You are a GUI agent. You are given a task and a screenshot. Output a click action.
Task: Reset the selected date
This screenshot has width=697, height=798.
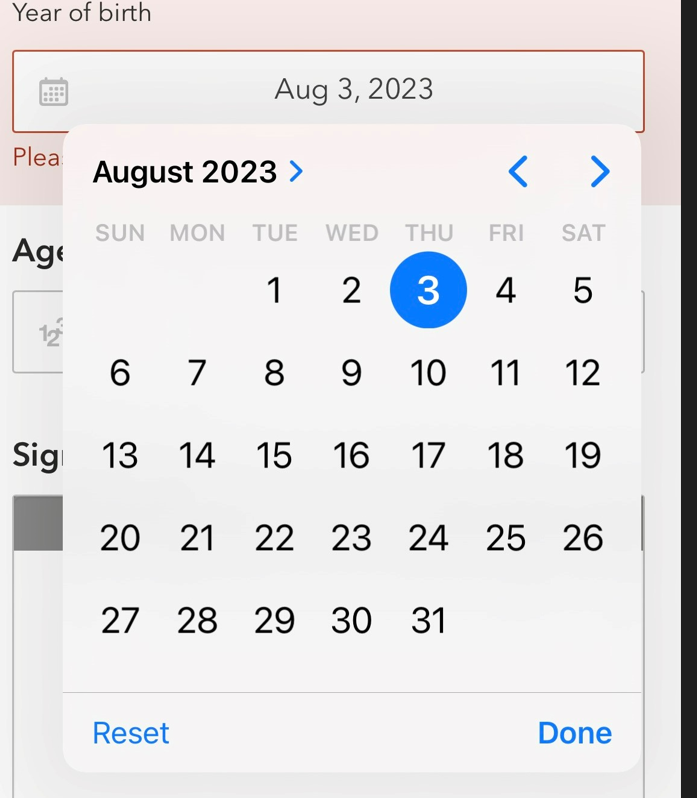(x=131, y=733)
